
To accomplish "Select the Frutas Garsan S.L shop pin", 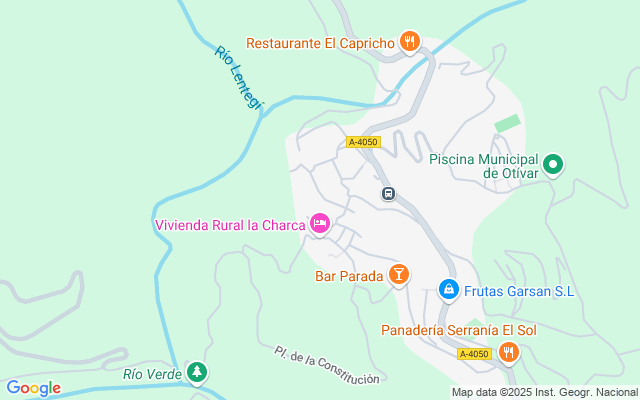I will pyautogui.click(x=450, y=290).
